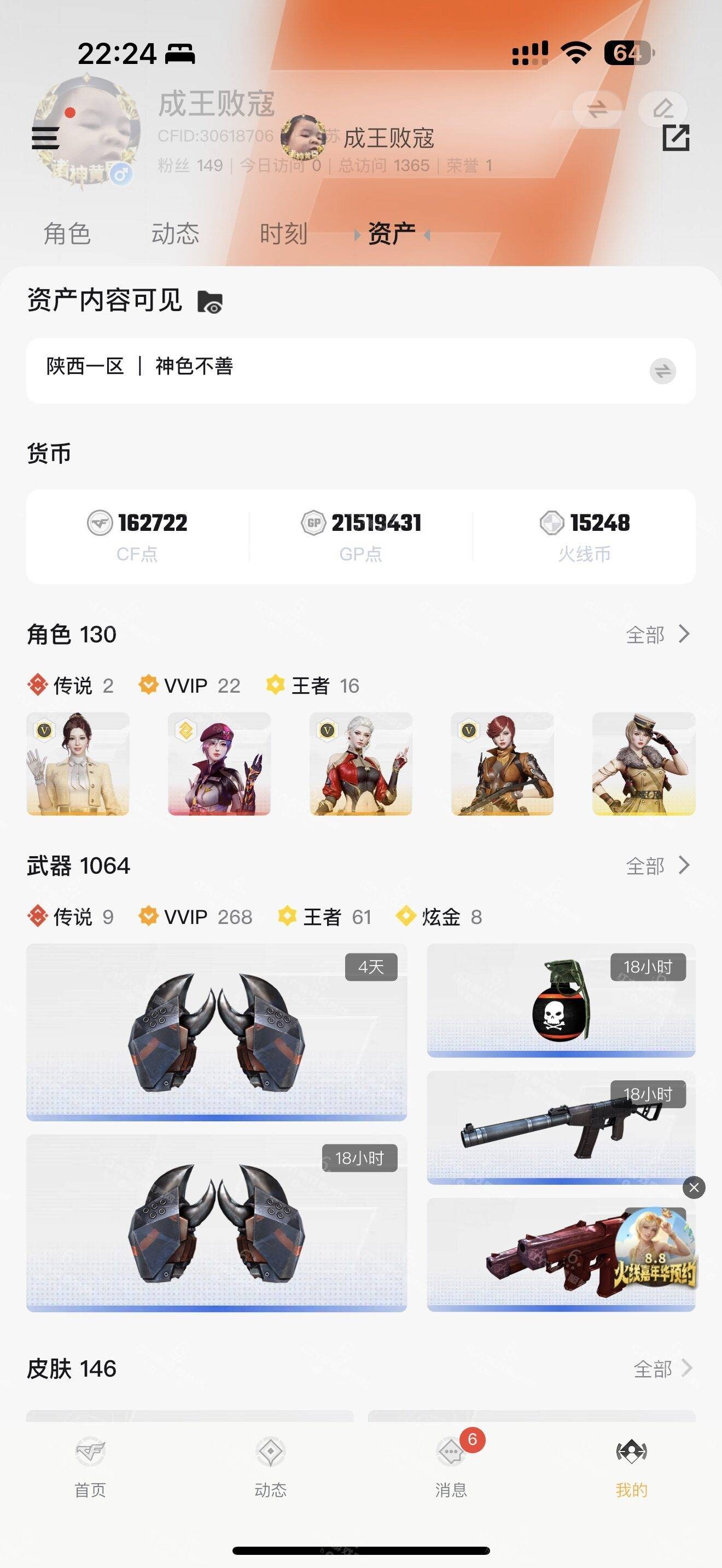Switch to the 时刻 tab
Image resolution: width=722 pixels, height=1568 pixels.
tap(284, 234)
